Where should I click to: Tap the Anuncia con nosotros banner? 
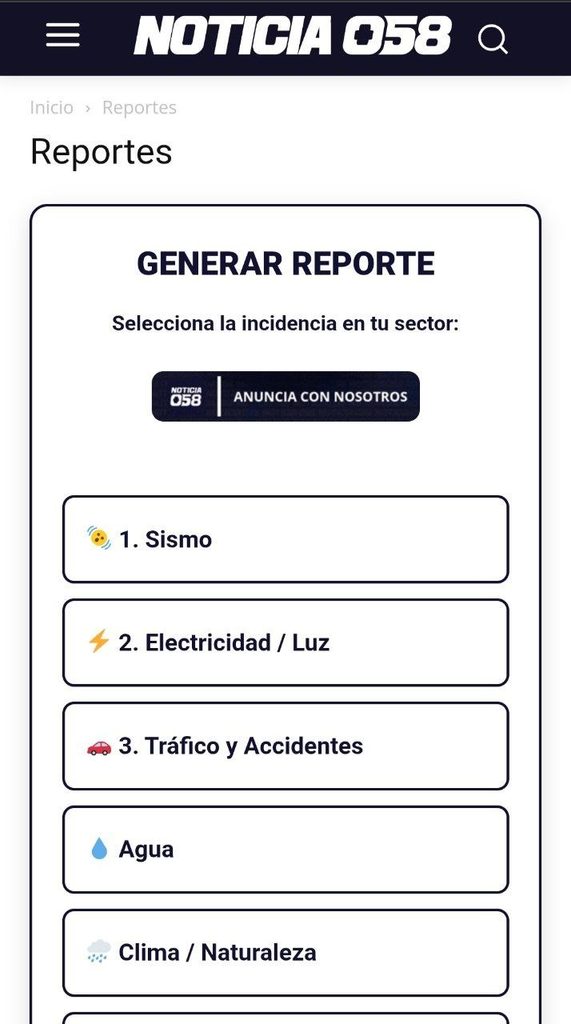[x=286, y=396]
